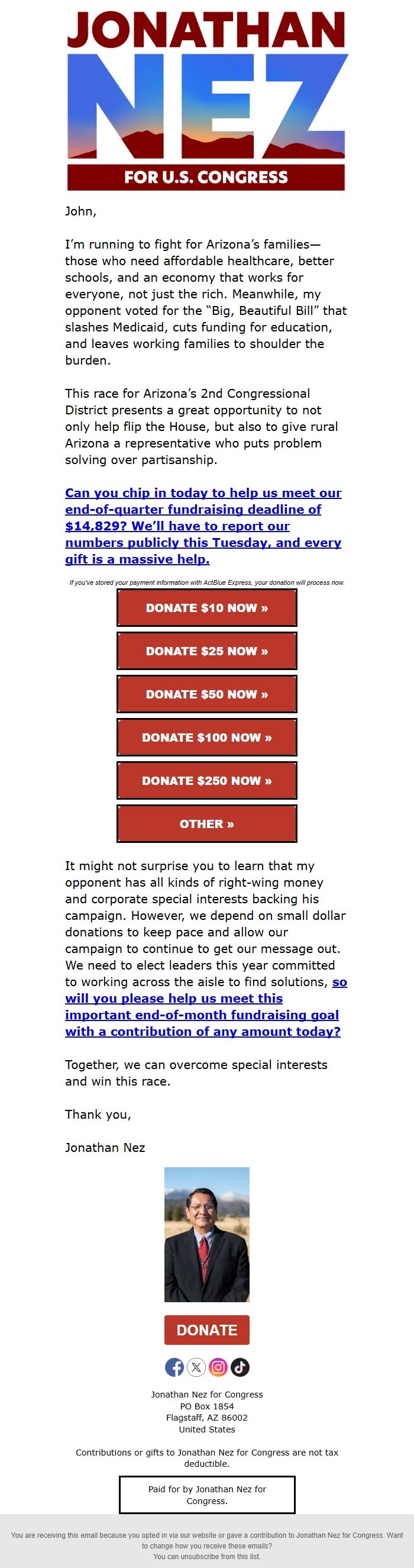Pick the DONATE $250 NOW option

coord(206,780)
